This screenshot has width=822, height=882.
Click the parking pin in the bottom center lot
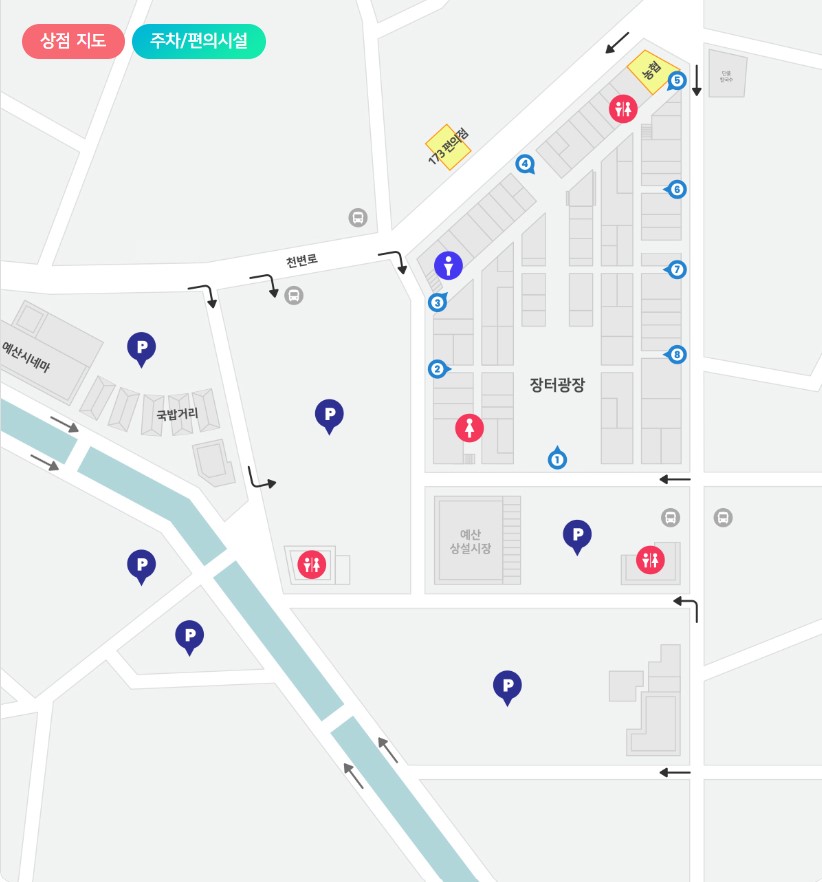pos(507,685)
